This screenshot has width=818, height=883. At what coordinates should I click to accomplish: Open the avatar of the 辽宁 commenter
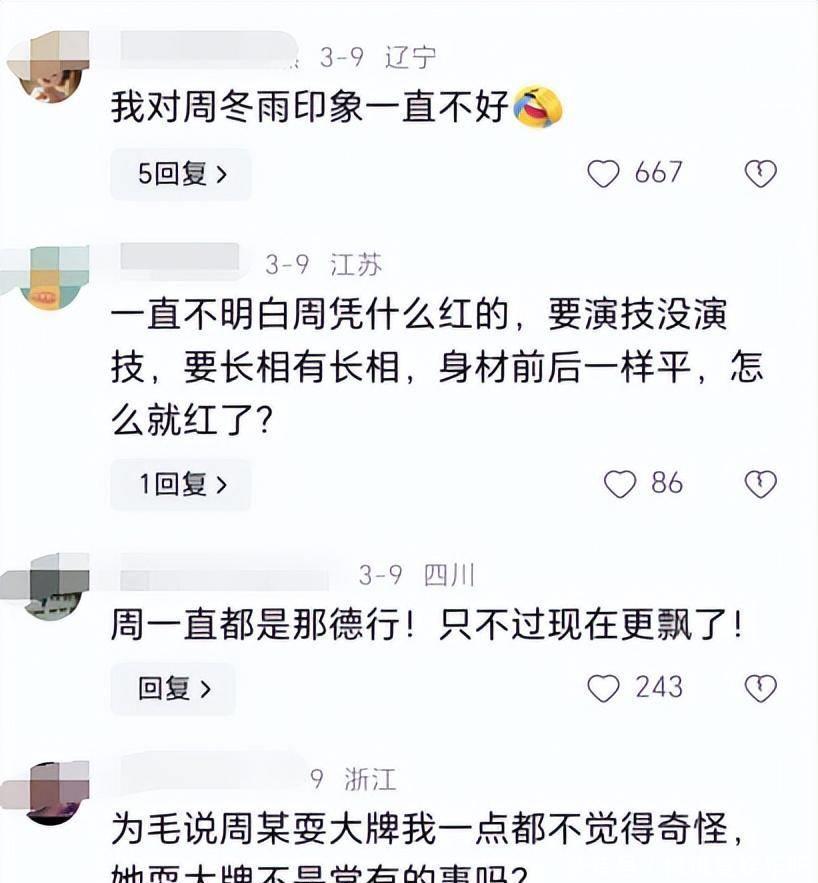pos(50,70)
